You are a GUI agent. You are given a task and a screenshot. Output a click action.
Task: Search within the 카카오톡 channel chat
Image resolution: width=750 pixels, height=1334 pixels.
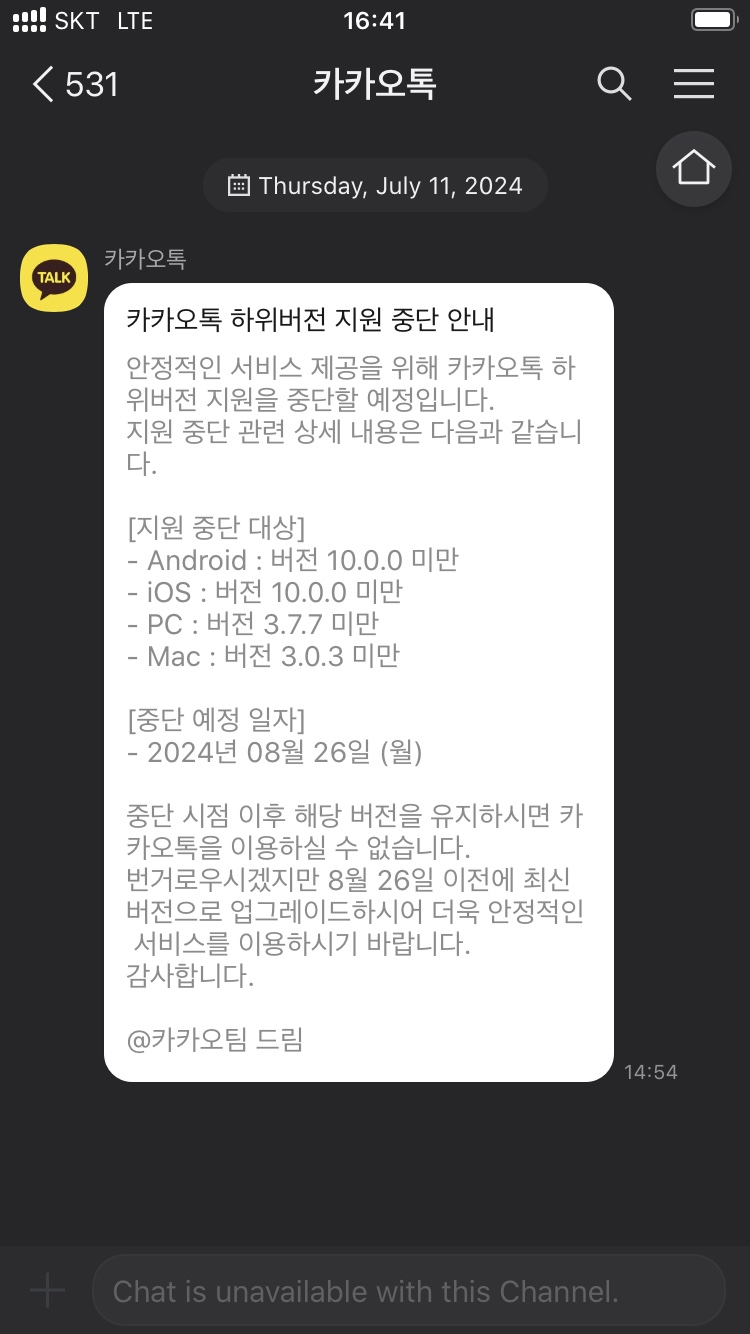click(614, 85)
